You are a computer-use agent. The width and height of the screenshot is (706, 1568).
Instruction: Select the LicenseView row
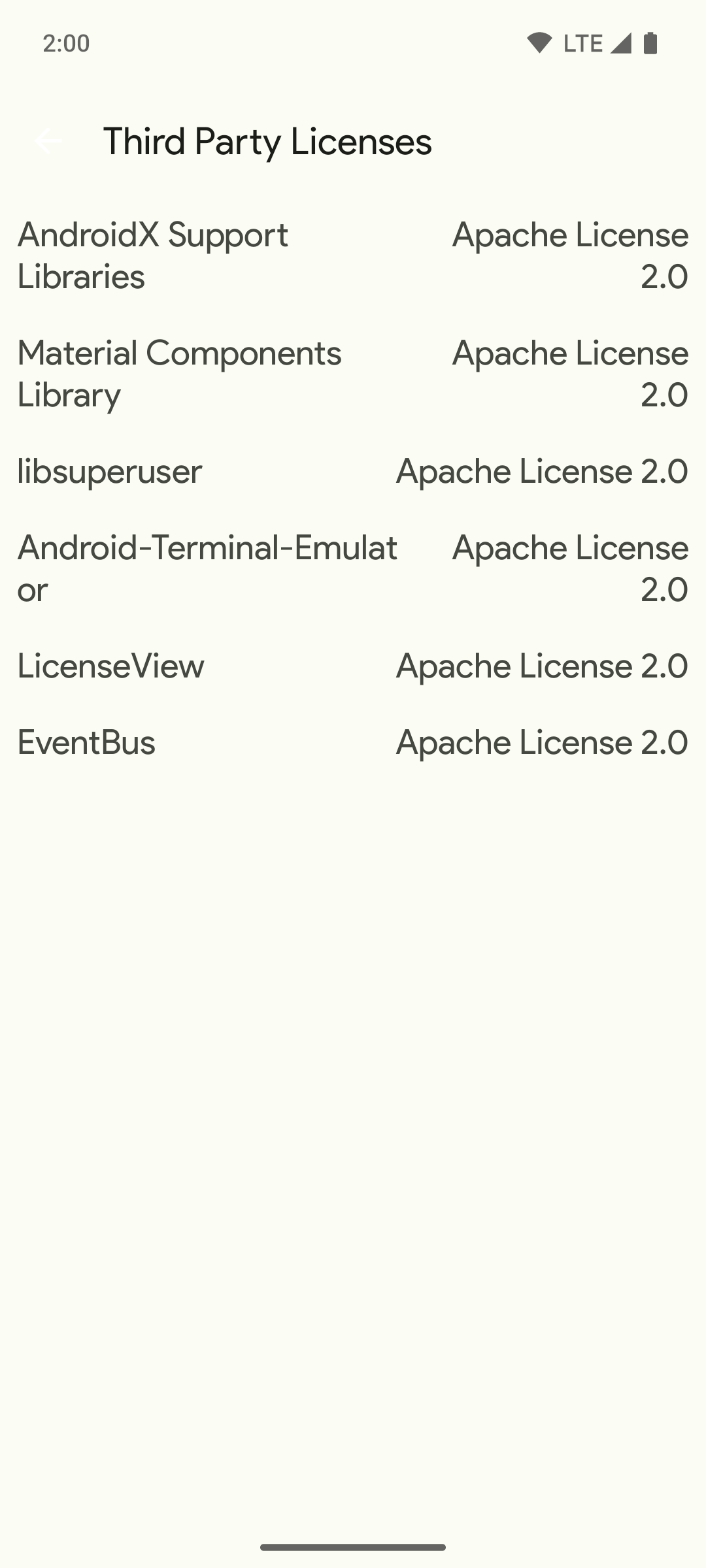(353, 666)
